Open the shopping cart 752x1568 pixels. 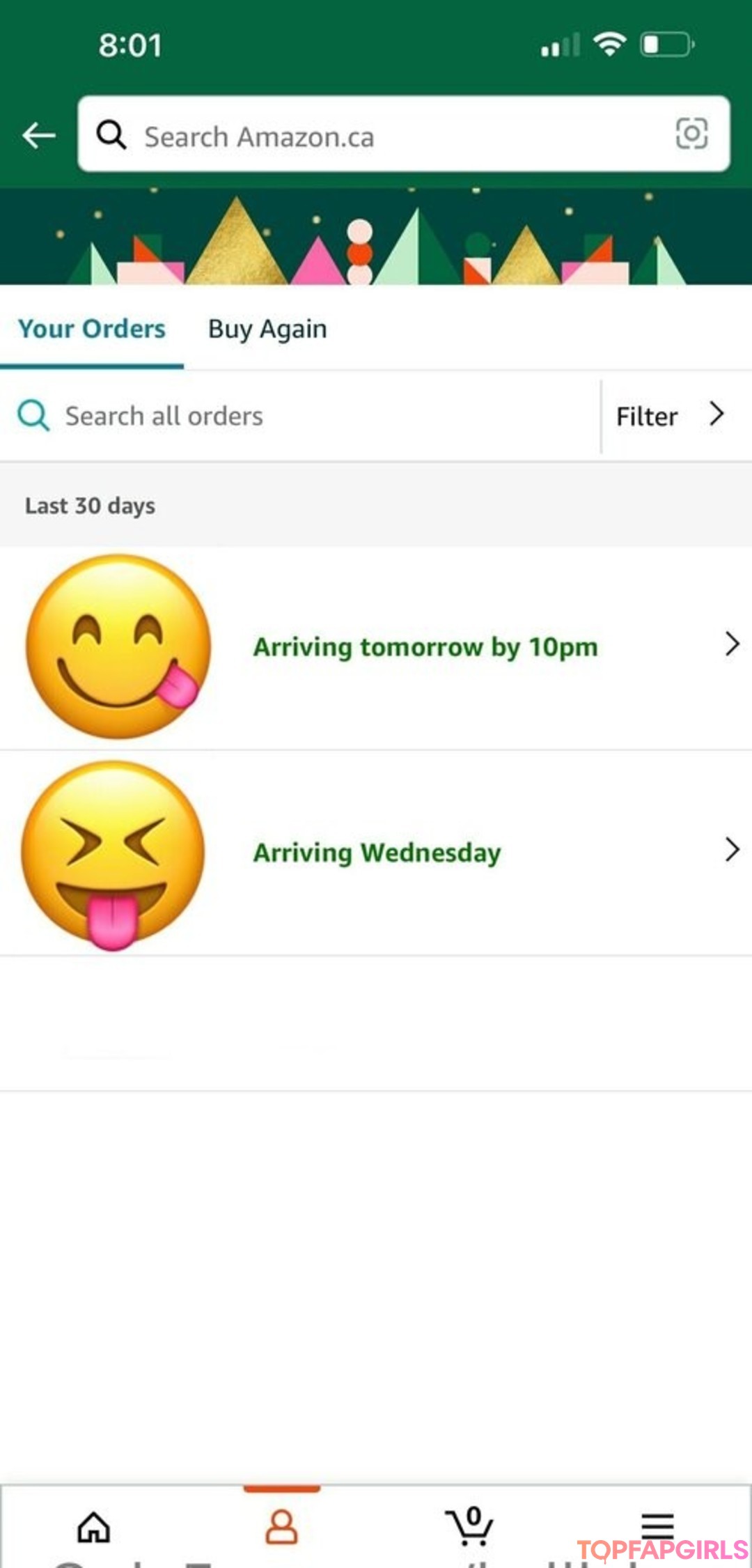pos(470,1526)
